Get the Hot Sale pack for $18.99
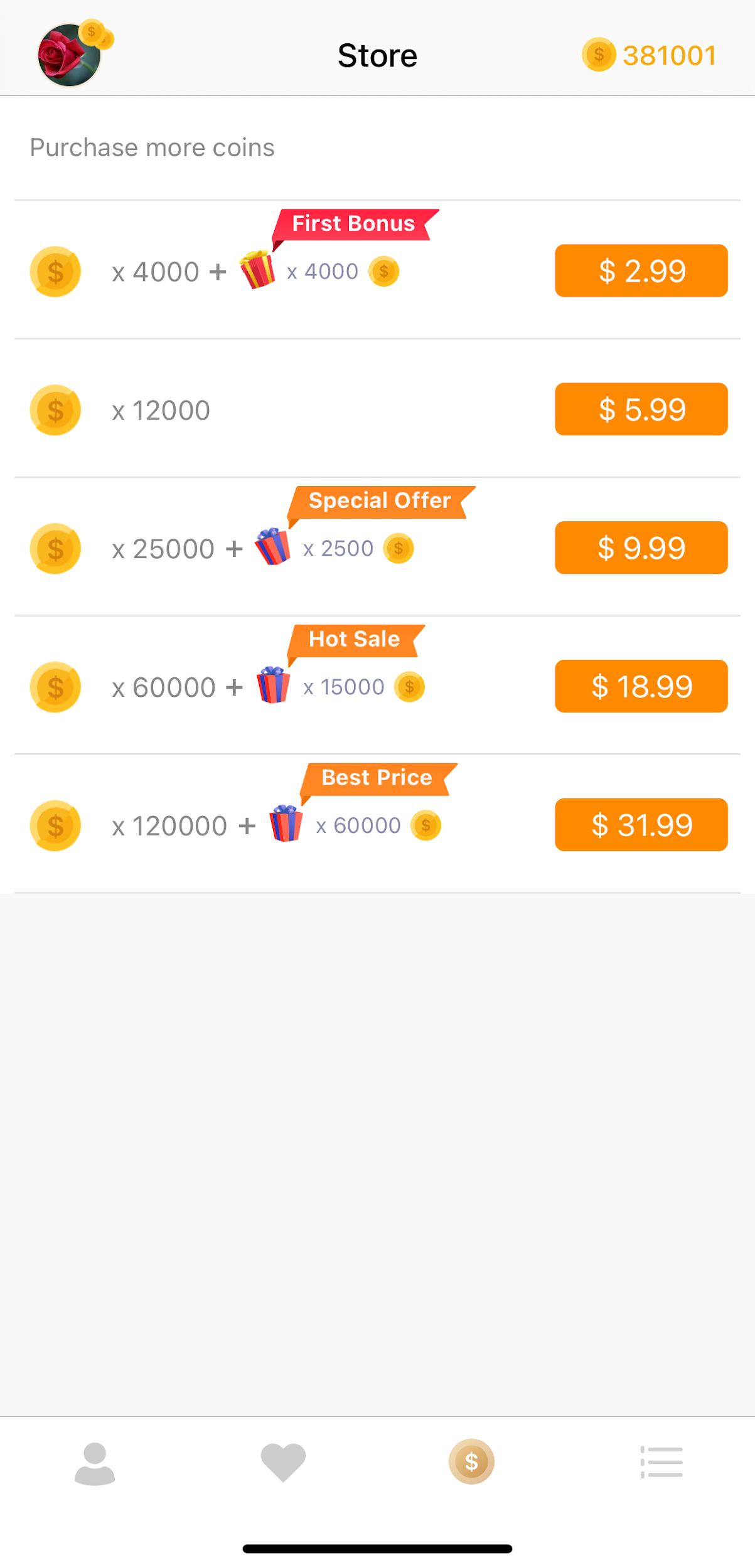This screenshot has width=755, height=1568. [641, 686]
